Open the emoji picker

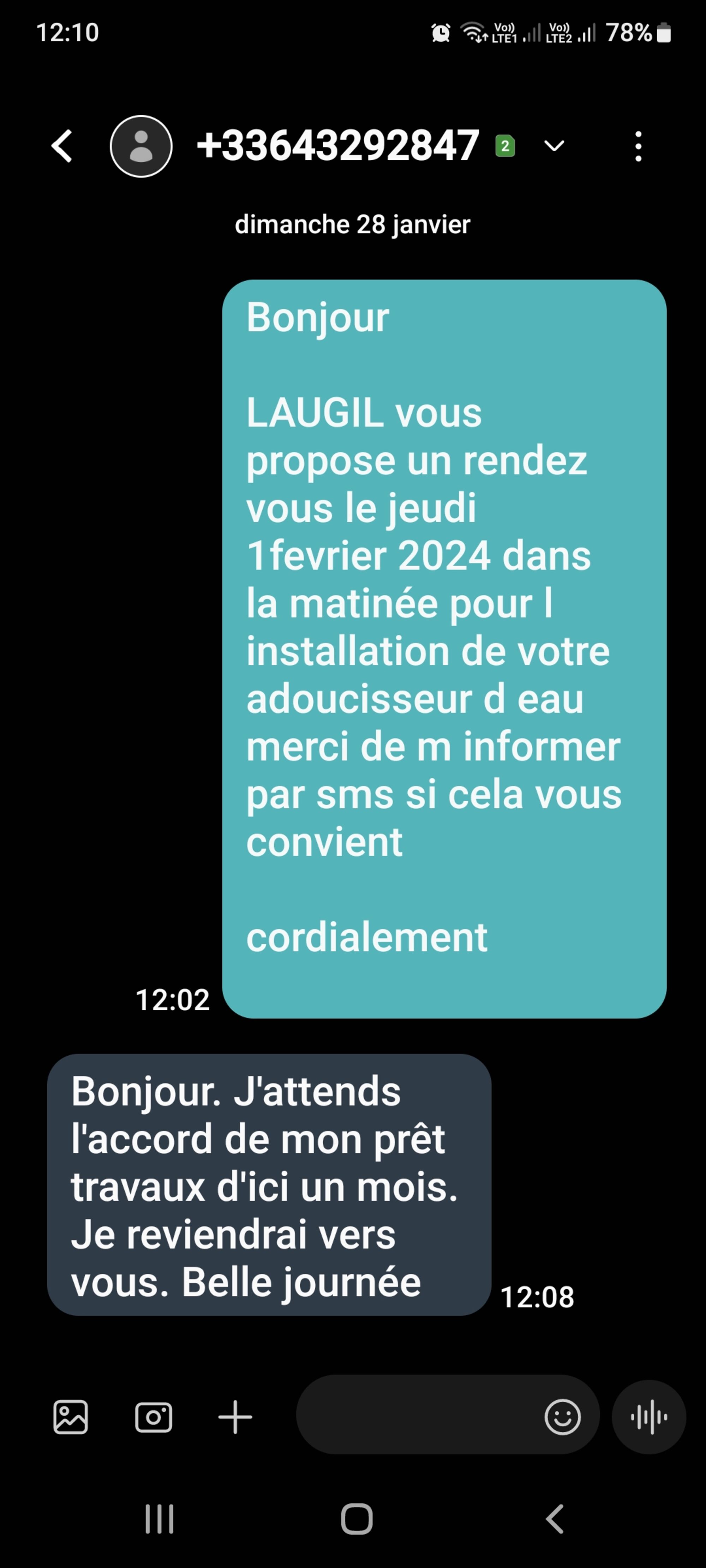tap(562, 1417)
